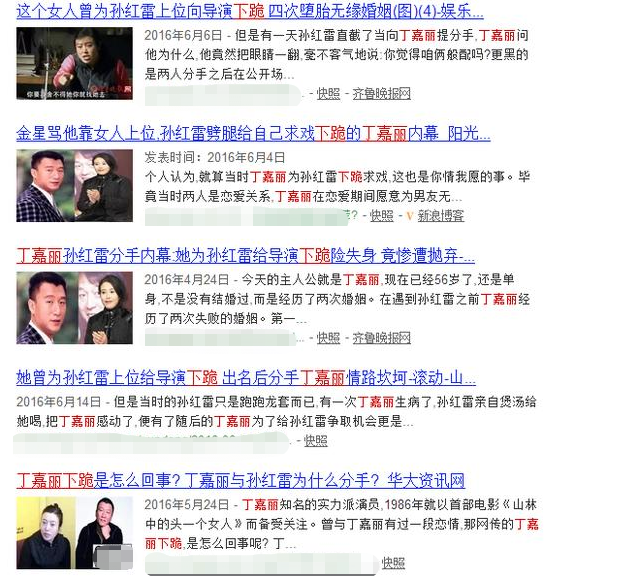Open the result 她曾为孙红雷上位给导演下跪
Screen dimensions: 638x576
click(x=245, y=378)
